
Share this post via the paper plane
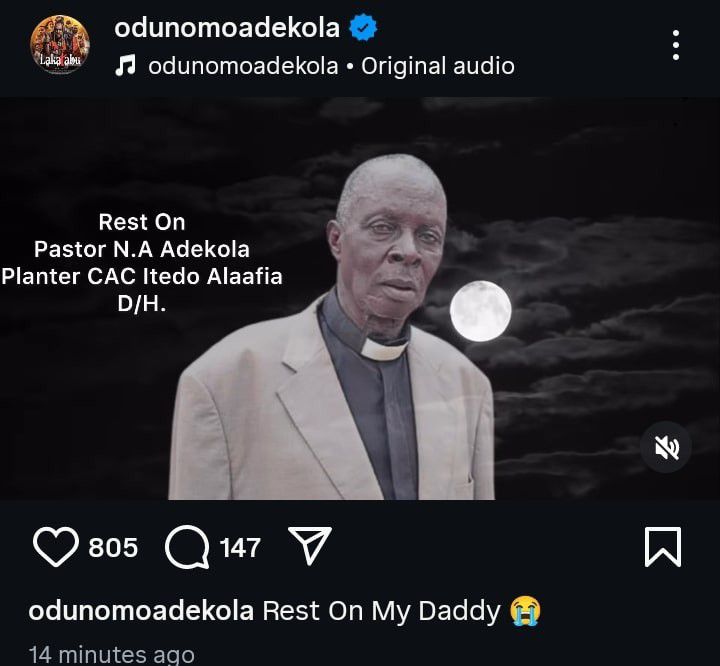[309, 546]
